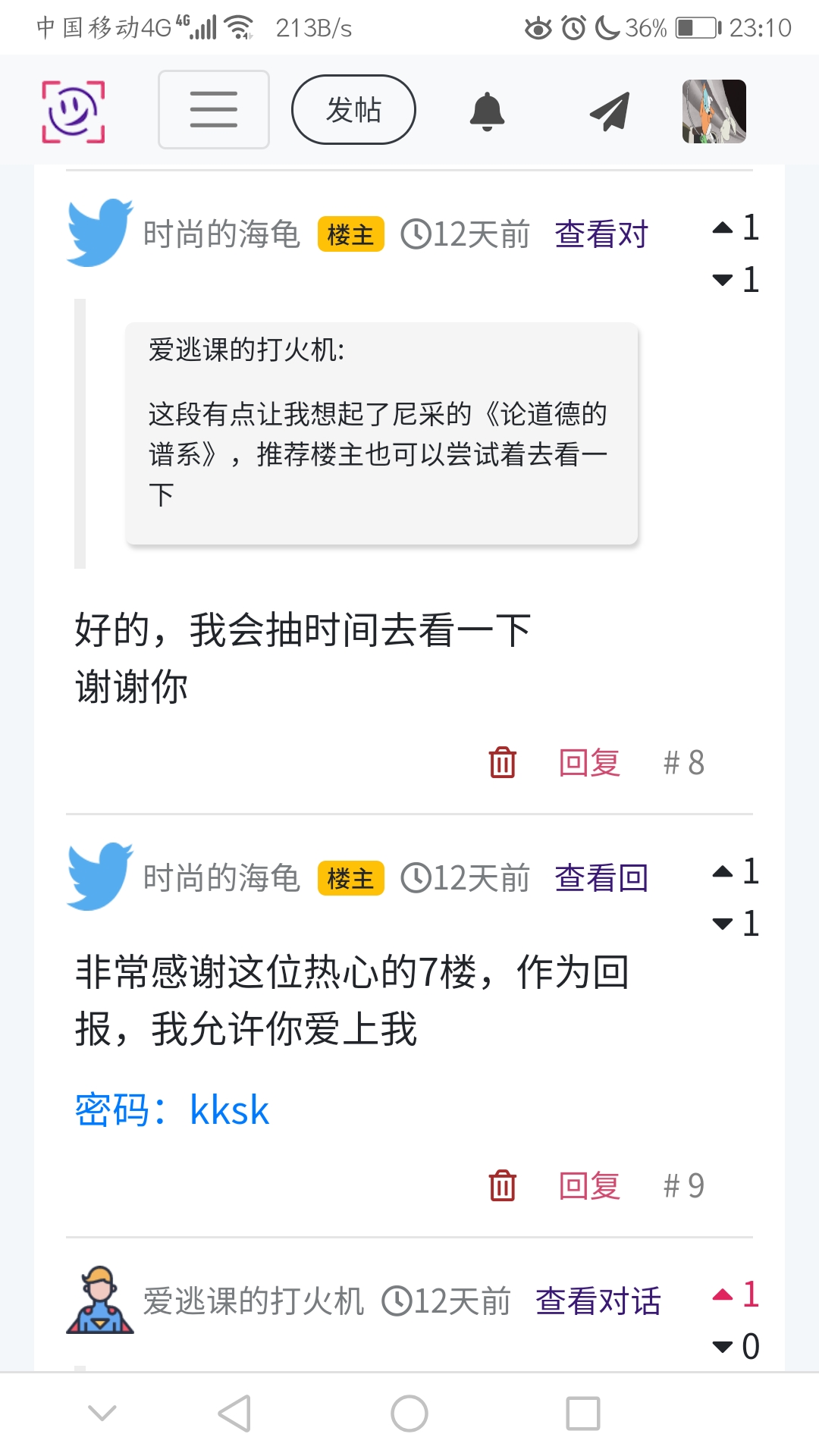This screenshot has width=819, height=1456.
Task: Go to homepage via smiley logo
Action: 73,111
